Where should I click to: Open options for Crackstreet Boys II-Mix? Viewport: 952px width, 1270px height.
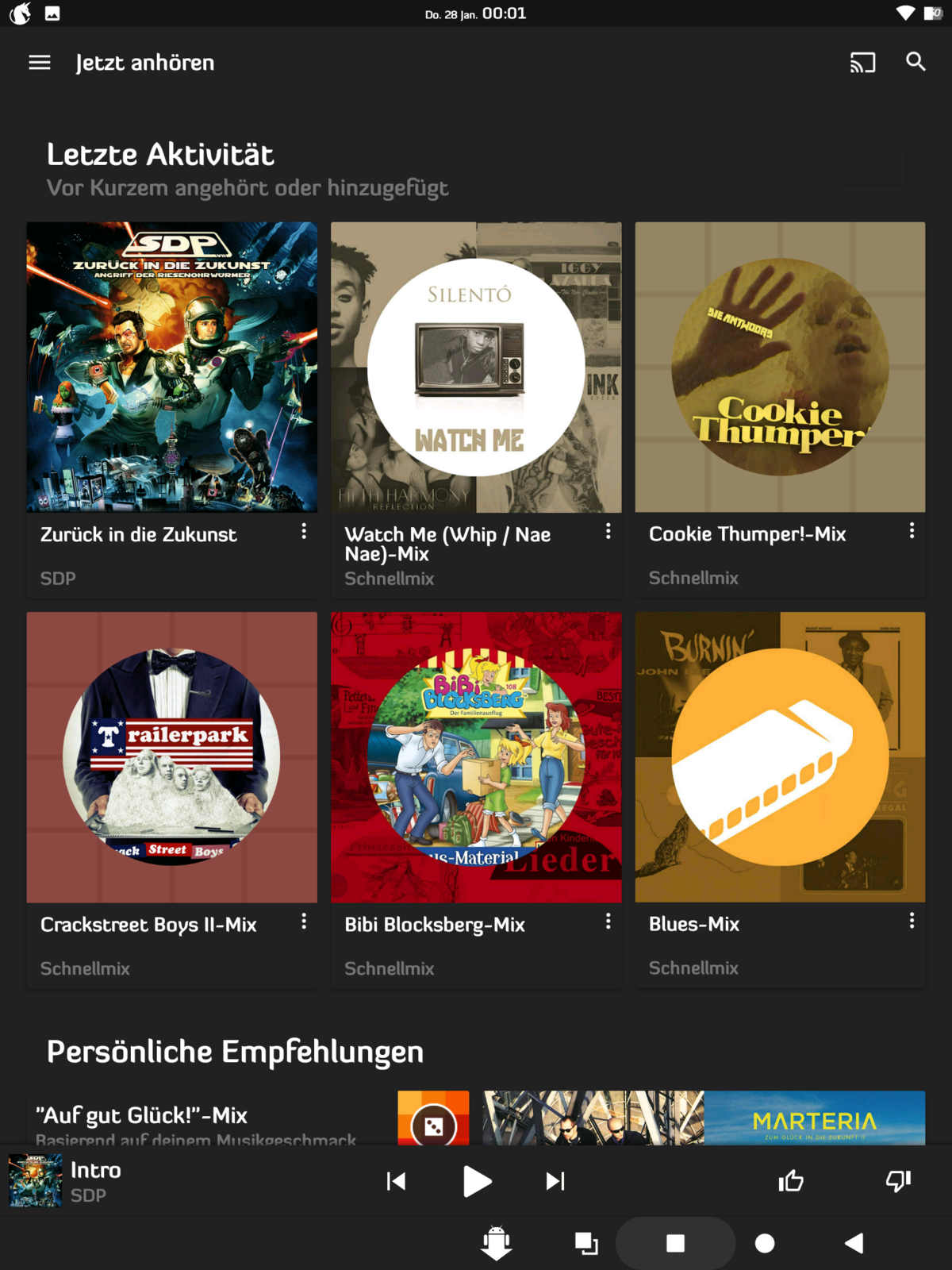(304, 922)
